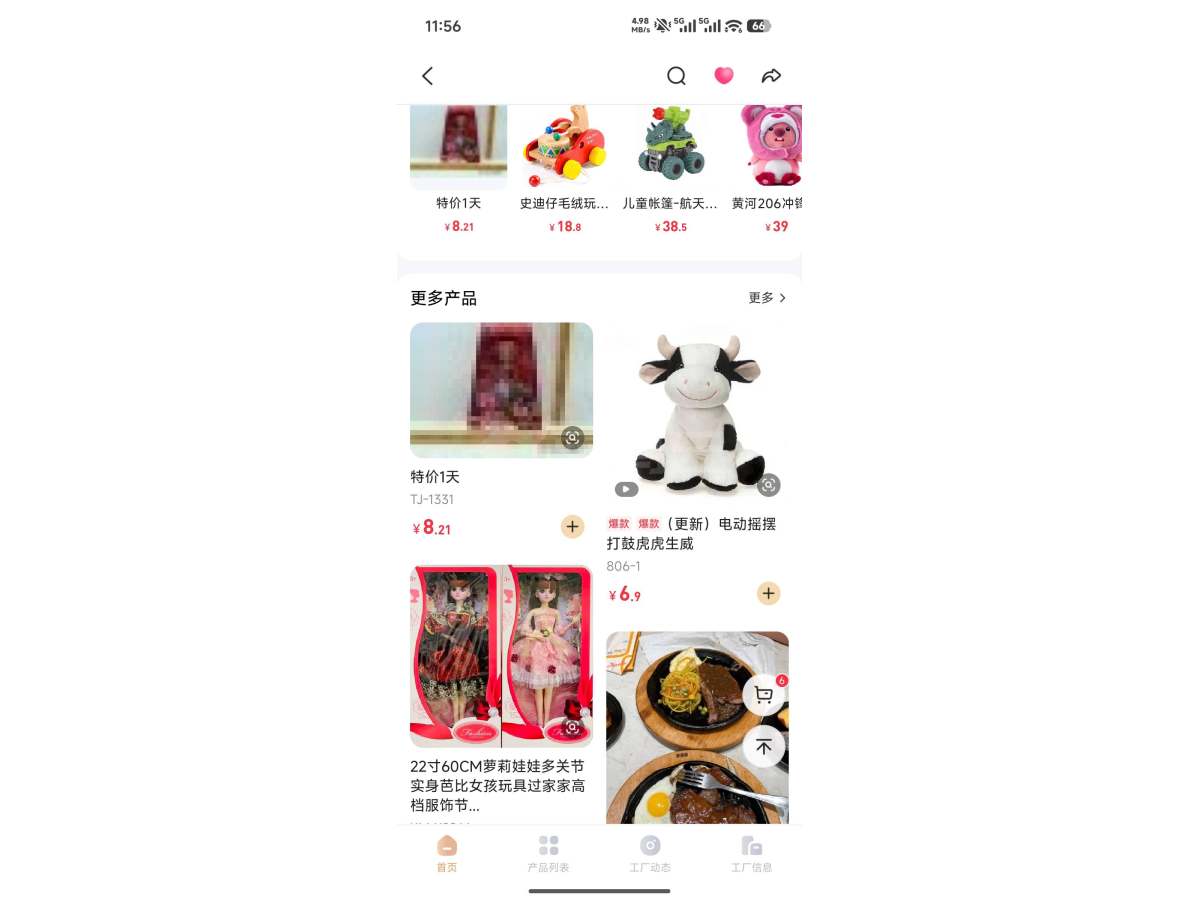This screenshot has height=900, width=1200.
Task: Go back using the top-left arrow
Action: [428, 76]
